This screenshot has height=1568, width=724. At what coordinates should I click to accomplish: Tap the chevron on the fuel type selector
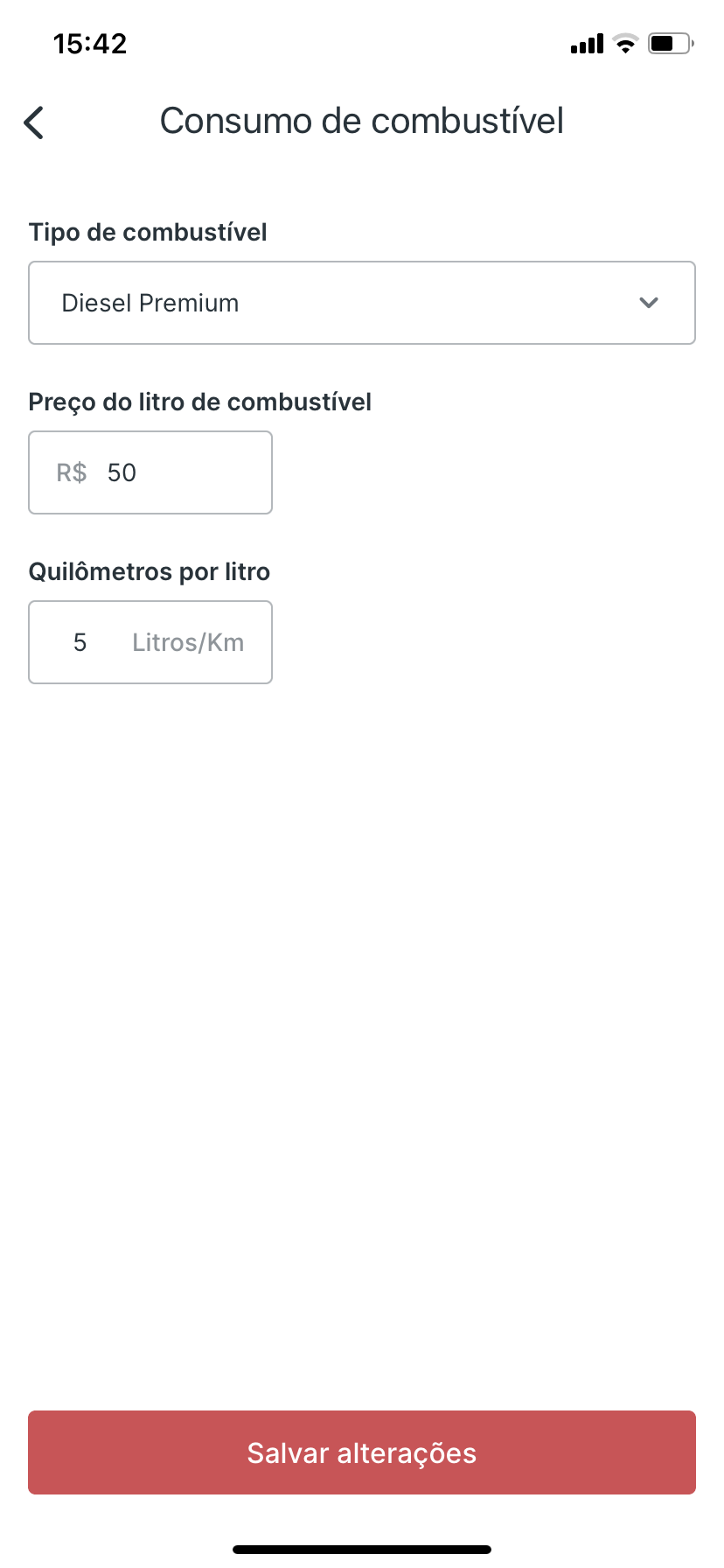click(x=649, y=303)
